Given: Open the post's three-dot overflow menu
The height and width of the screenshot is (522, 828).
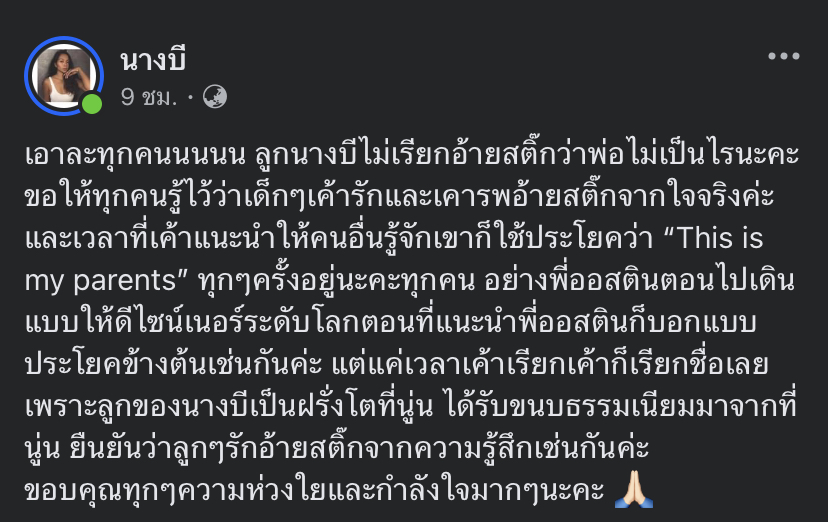Looking at the screenshot, I should click(x=784, y=57).
